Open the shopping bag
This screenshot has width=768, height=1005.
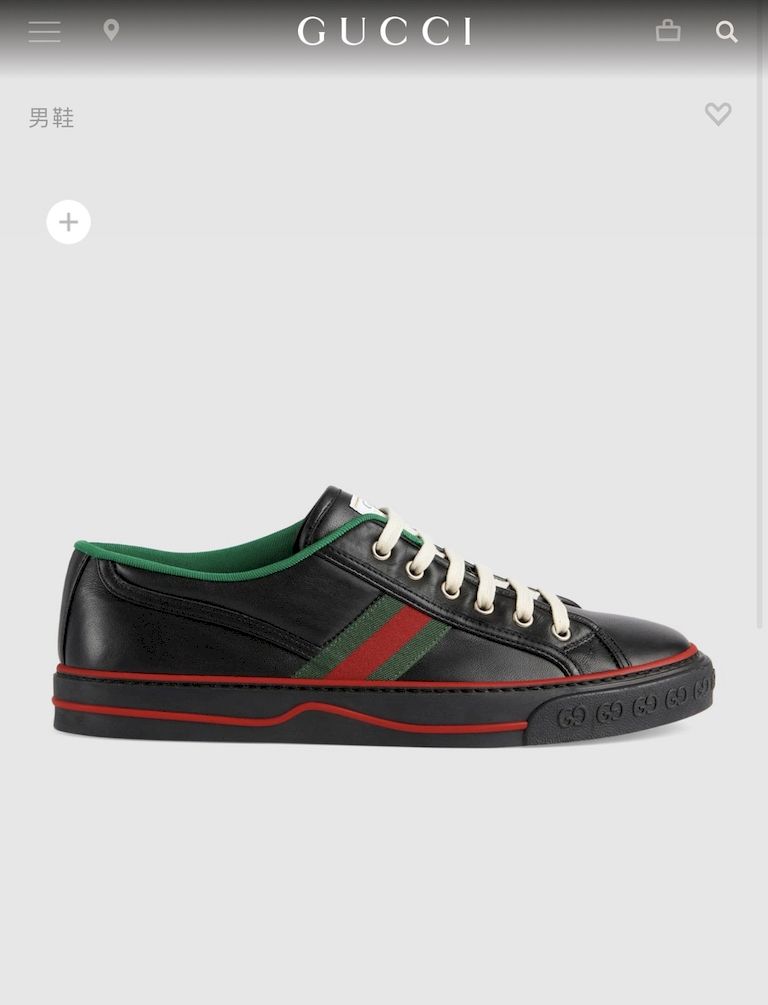click(x=668, y=32)
